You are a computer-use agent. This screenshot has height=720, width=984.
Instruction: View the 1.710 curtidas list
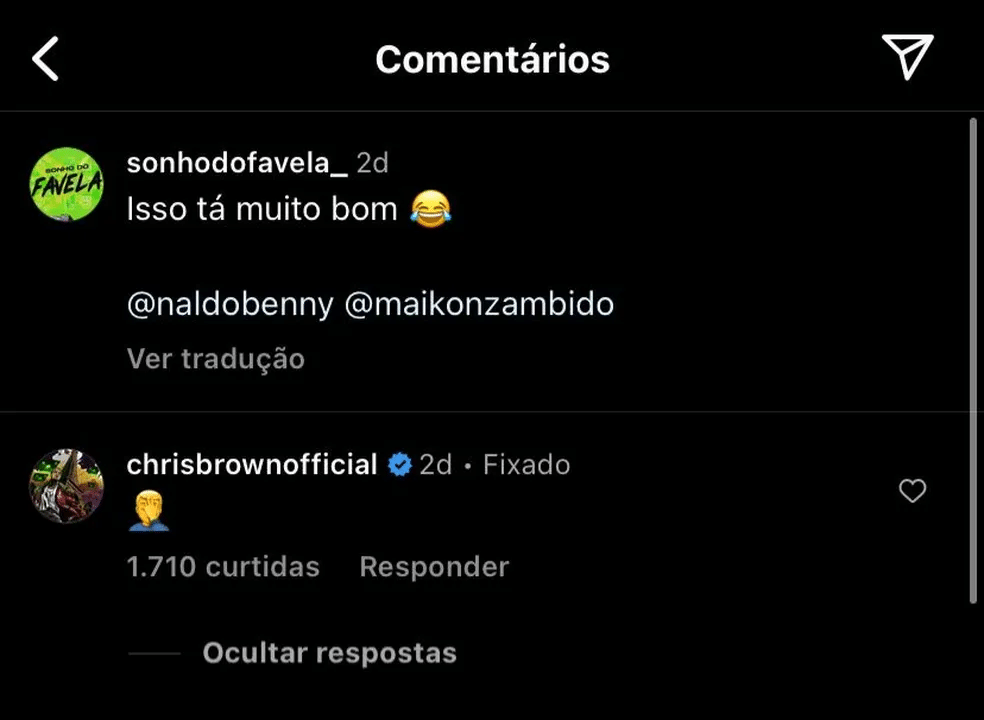pyautogui.click(x=223, y=567)
